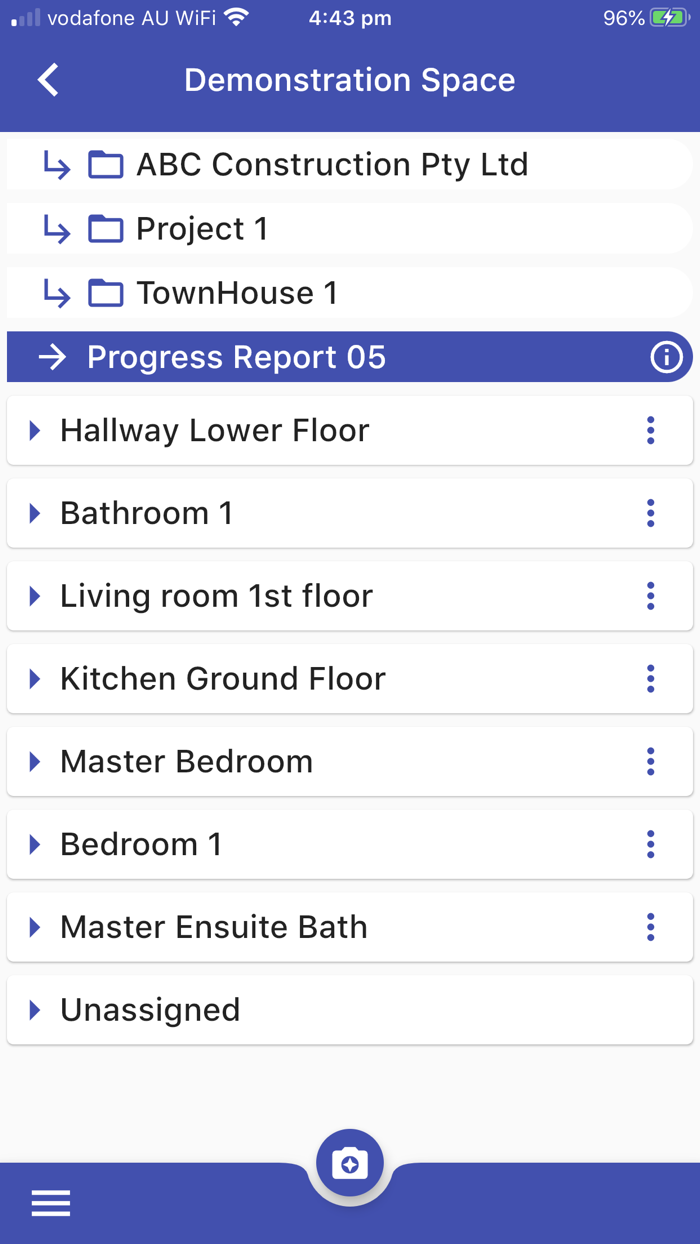Expand Hallway Lower Floor section
Image resolution: width=700 pixels, height=1244 pixels.
tap(36, 431)
